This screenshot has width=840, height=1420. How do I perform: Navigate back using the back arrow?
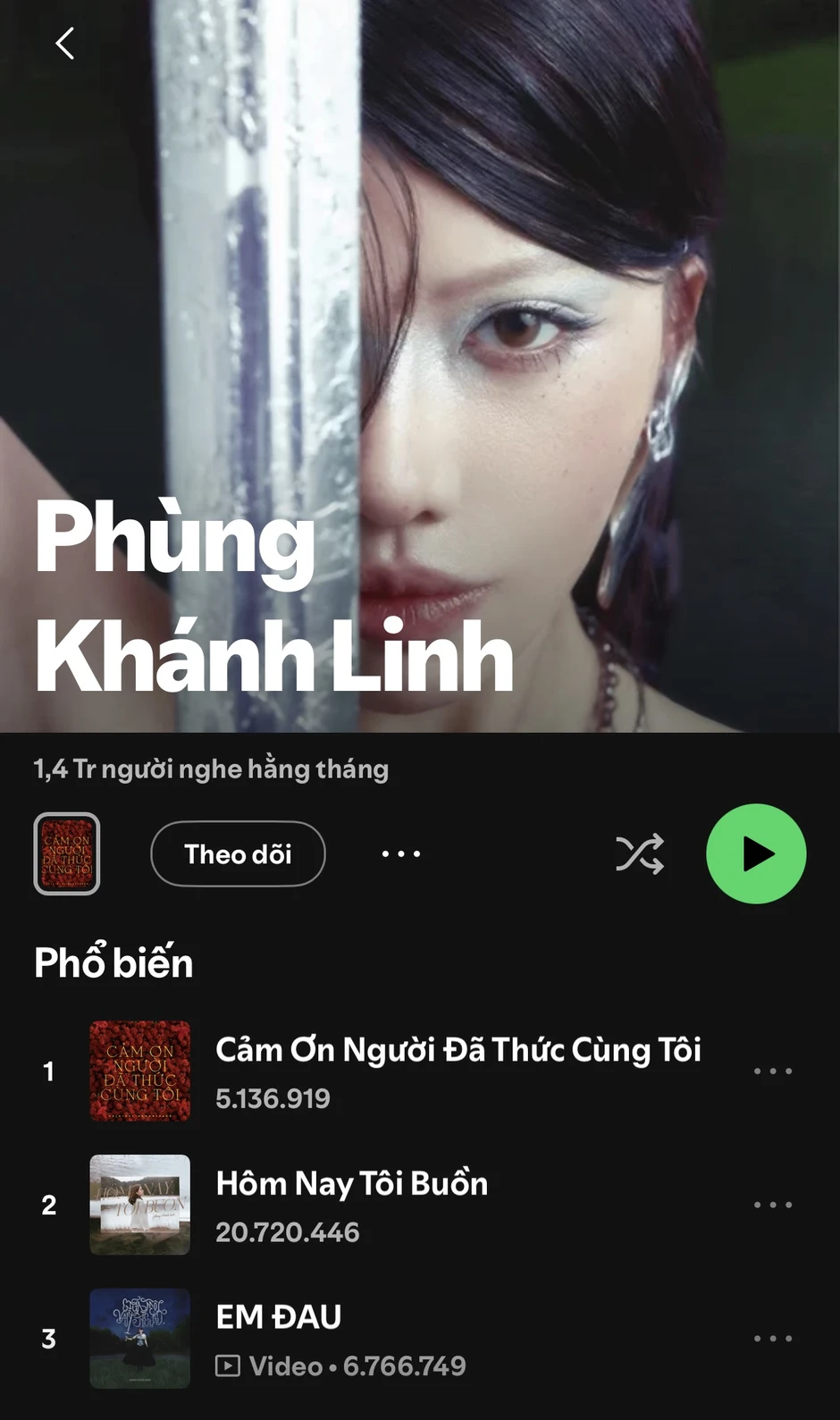coord(63,43)
